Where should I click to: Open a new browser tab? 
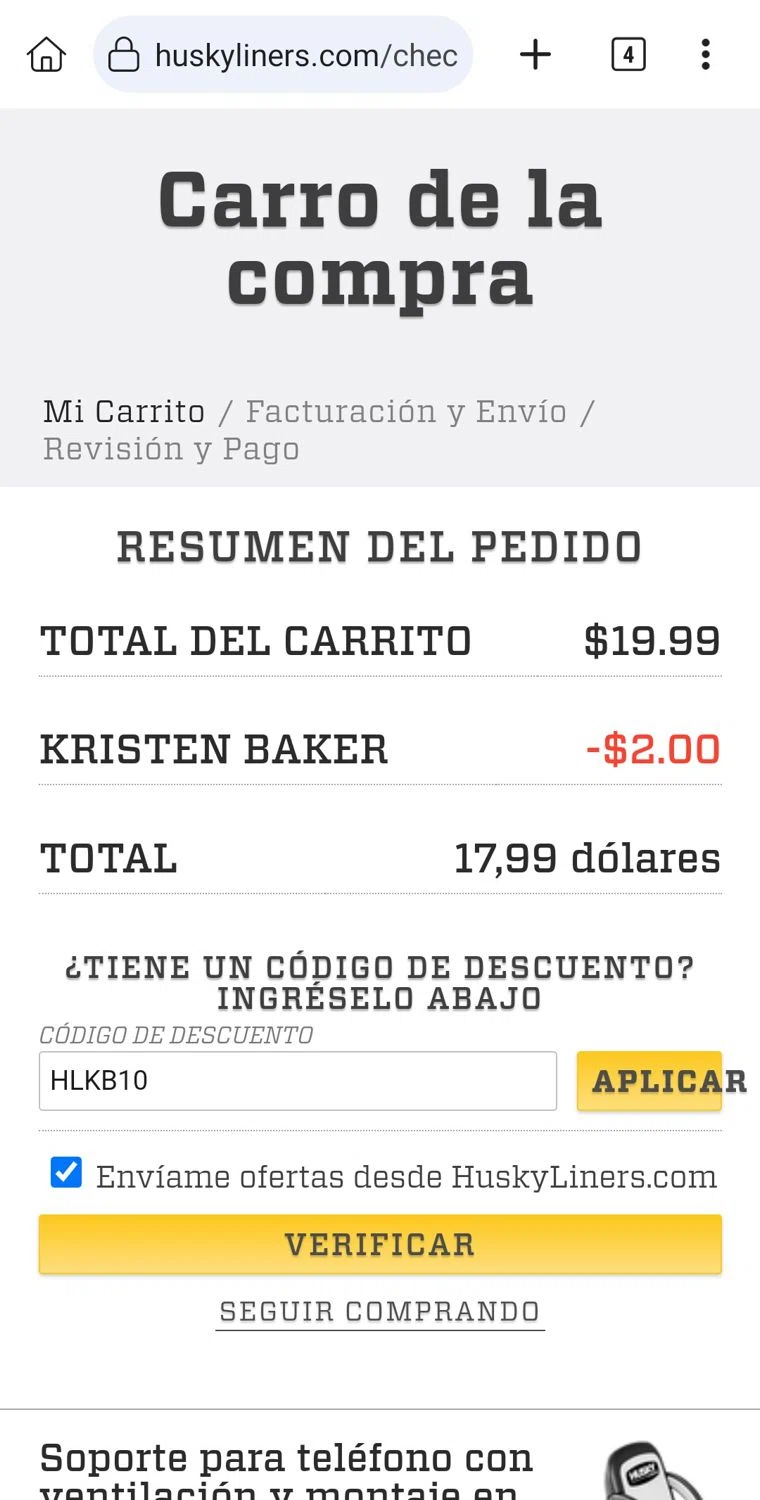(535, 55)
